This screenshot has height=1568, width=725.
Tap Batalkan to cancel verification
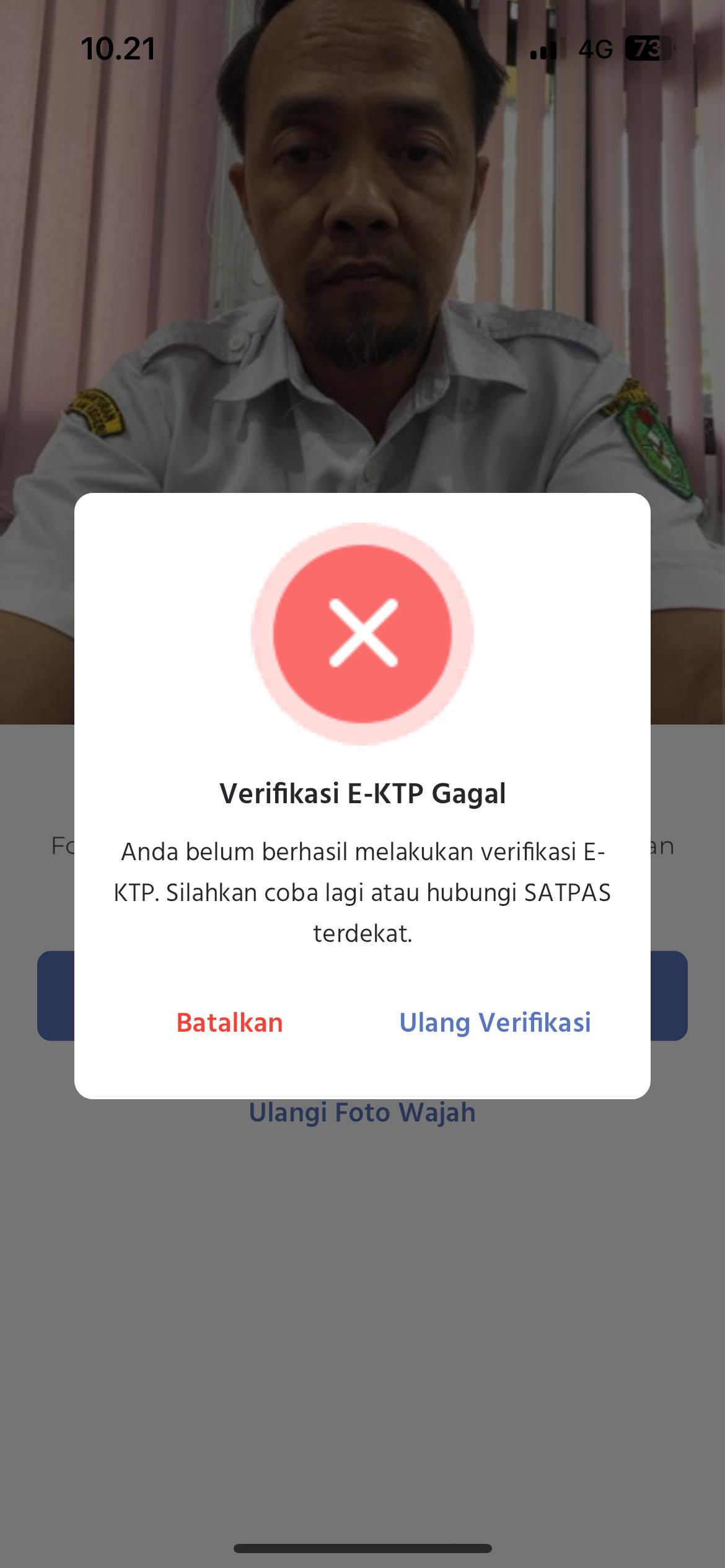tap(229, 1022)
